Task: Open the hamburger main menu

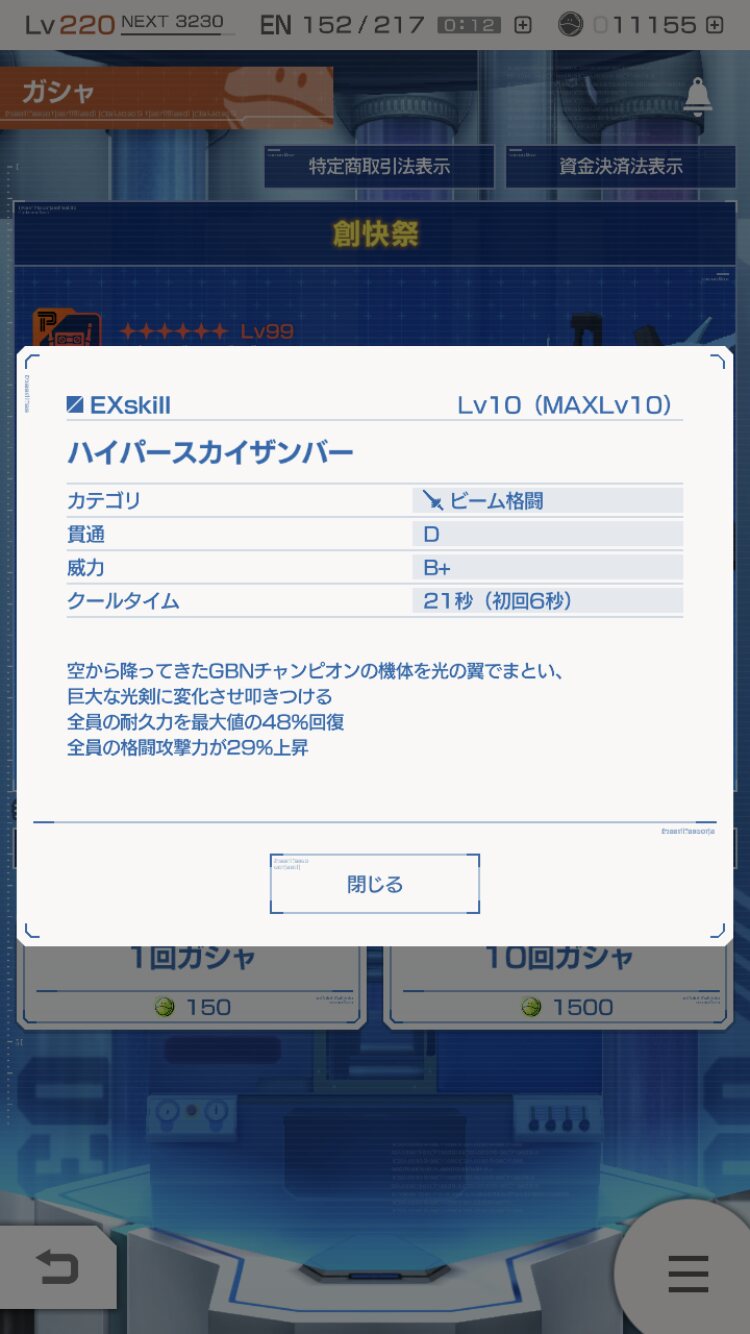Action: click(x=688, y=1273)
